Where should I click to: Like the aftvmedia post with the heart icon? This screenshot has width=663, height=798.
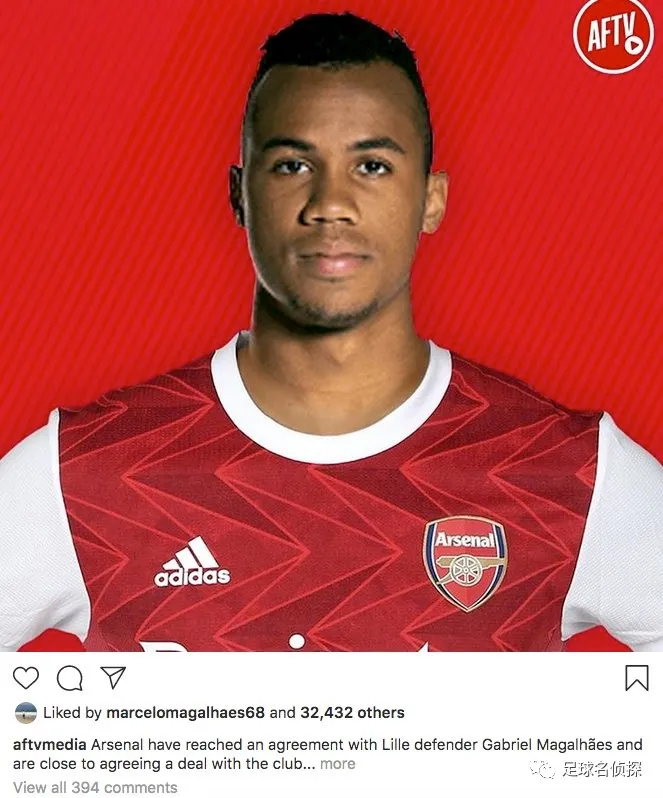[x=26, y=678]
